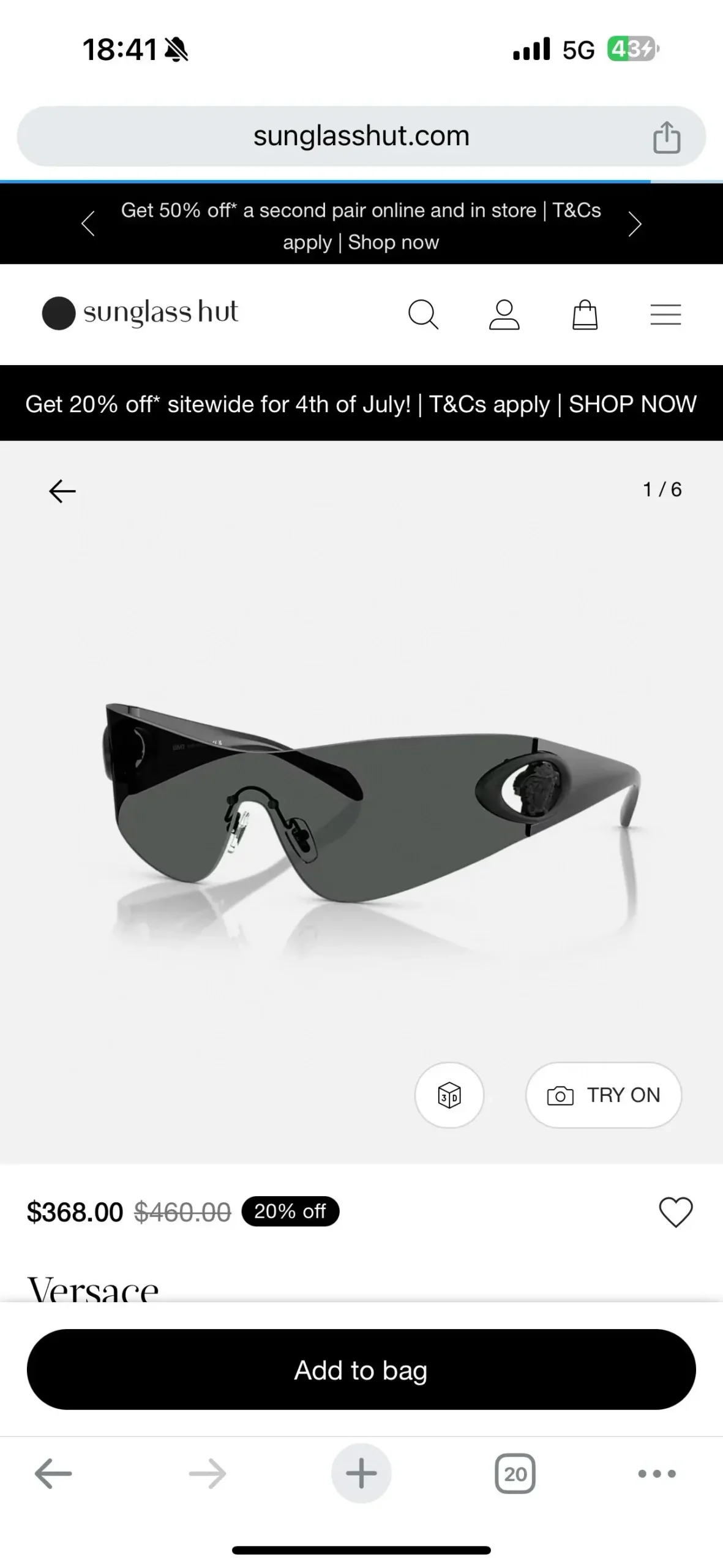723x1568 pixels.
Task: Open the site search magnifier
Action: [x=423, y=314]
